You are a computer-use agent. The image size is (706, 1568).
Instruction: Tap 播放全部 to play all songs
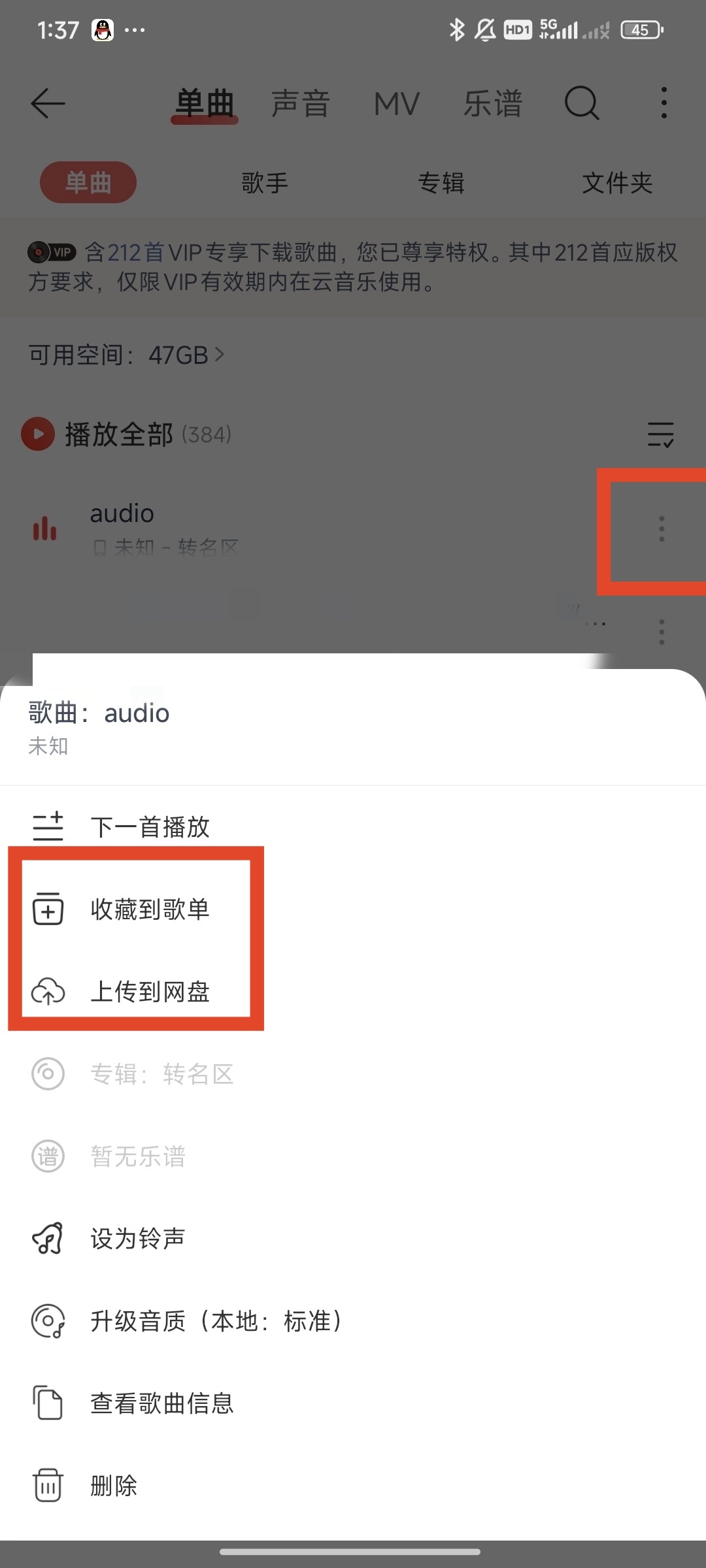118,434
